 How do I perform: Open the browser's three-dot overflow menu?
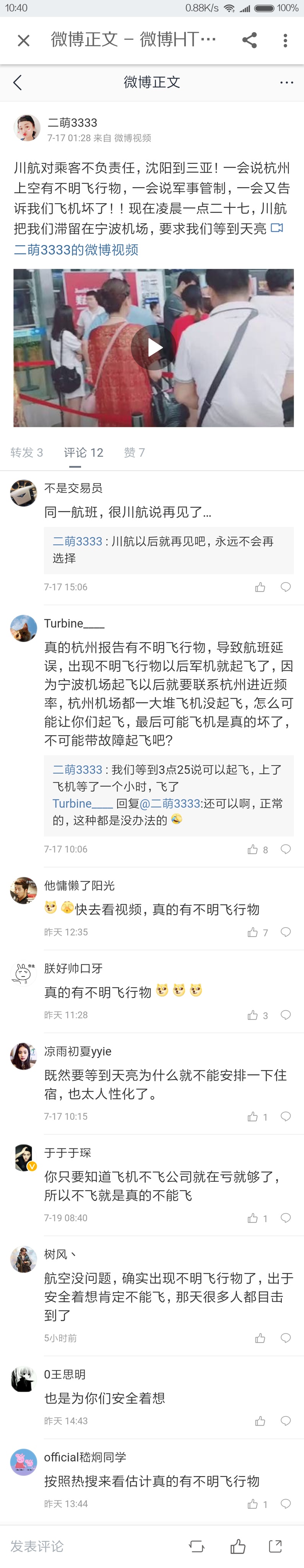[x=285, y=40]
